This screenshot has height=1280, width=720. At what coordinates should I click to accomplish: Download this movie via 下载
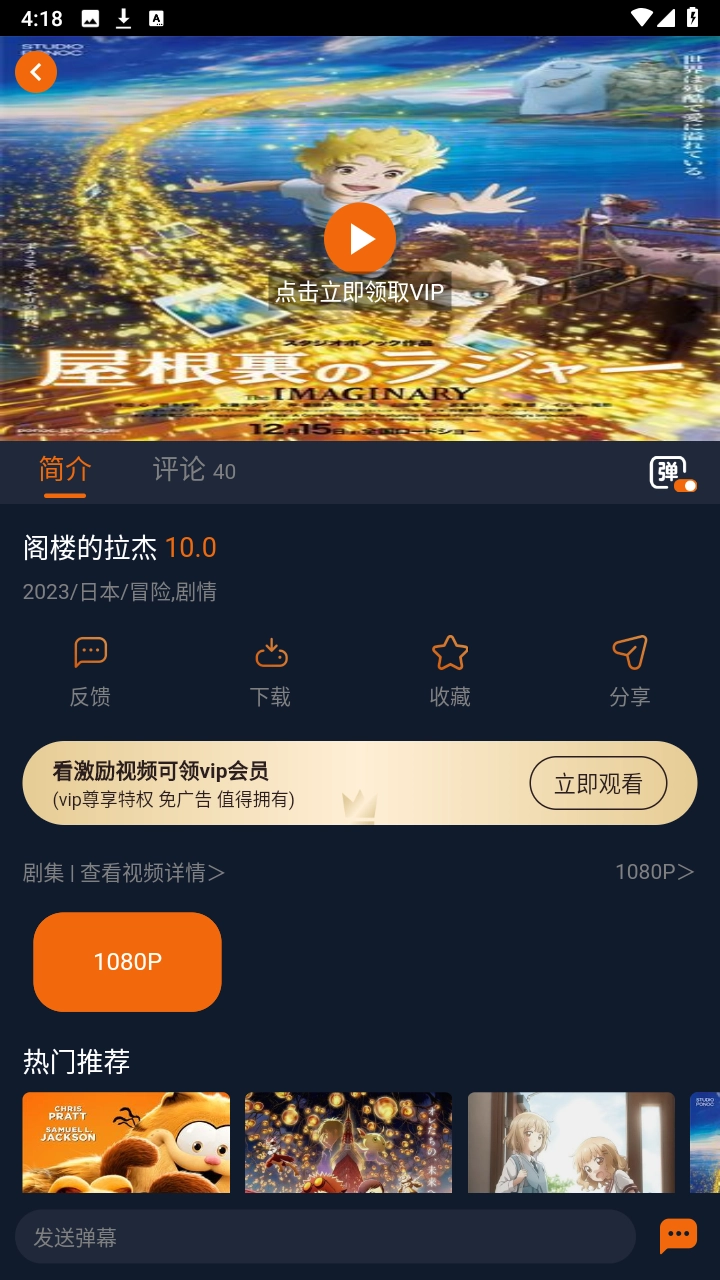[270, 672]
